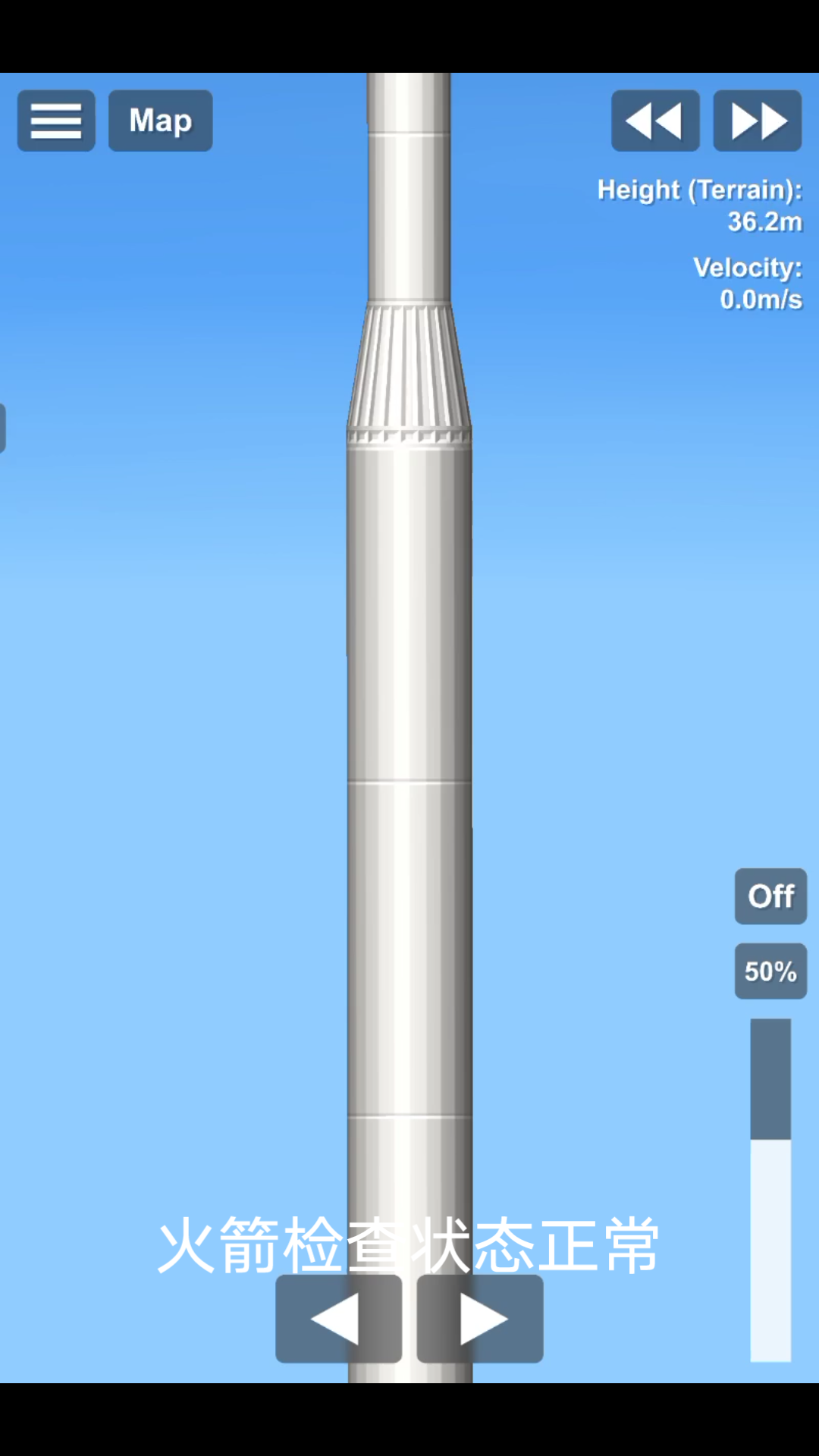Expand the left side panel tab
Viewport: 819px width, 1456px height.
[x=3, y=428]
